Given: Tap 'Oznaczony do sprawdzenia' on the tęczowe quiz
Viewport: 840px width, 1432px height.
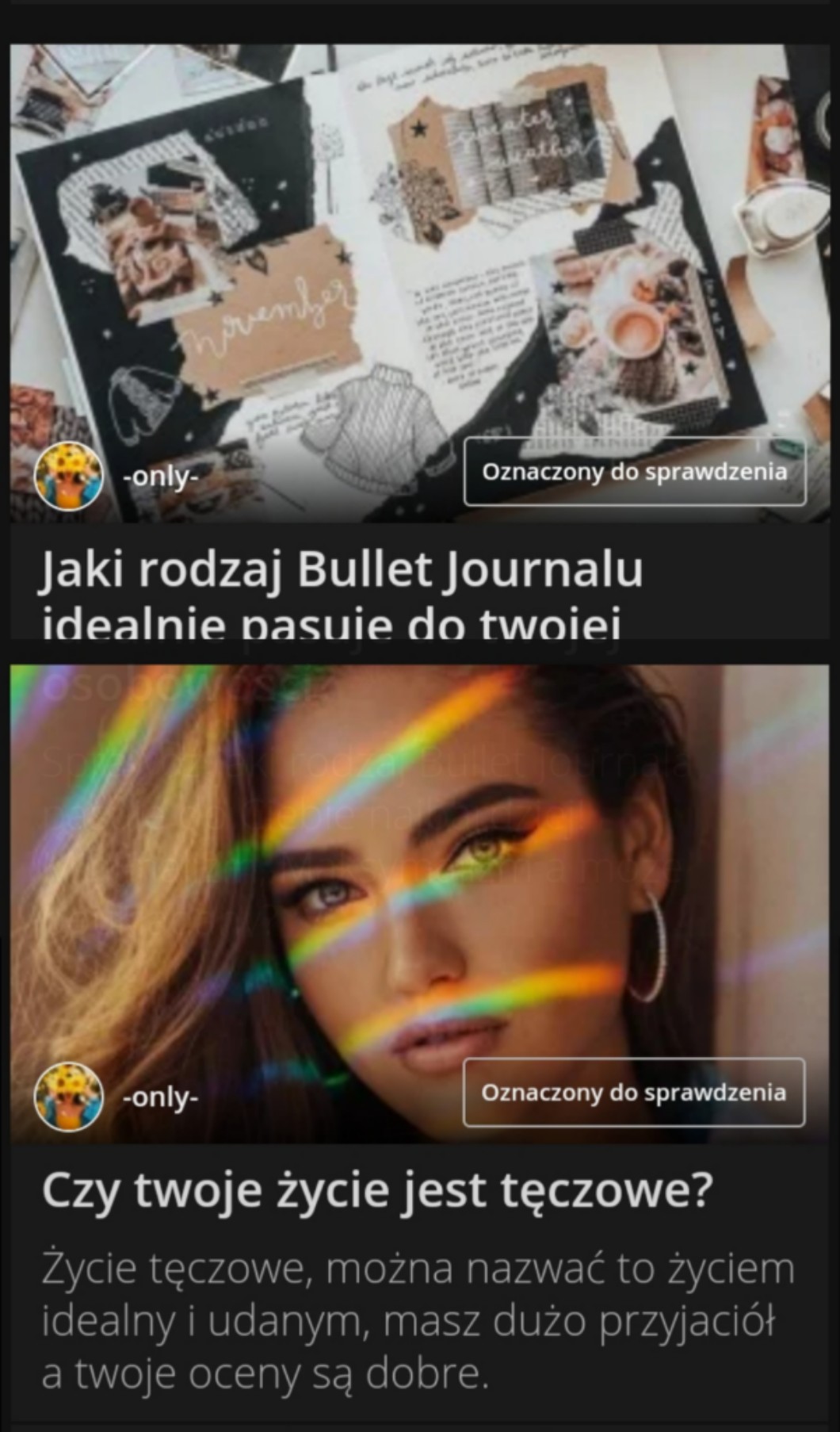Looking at the screenshot, I should (x=634, y=1093).
